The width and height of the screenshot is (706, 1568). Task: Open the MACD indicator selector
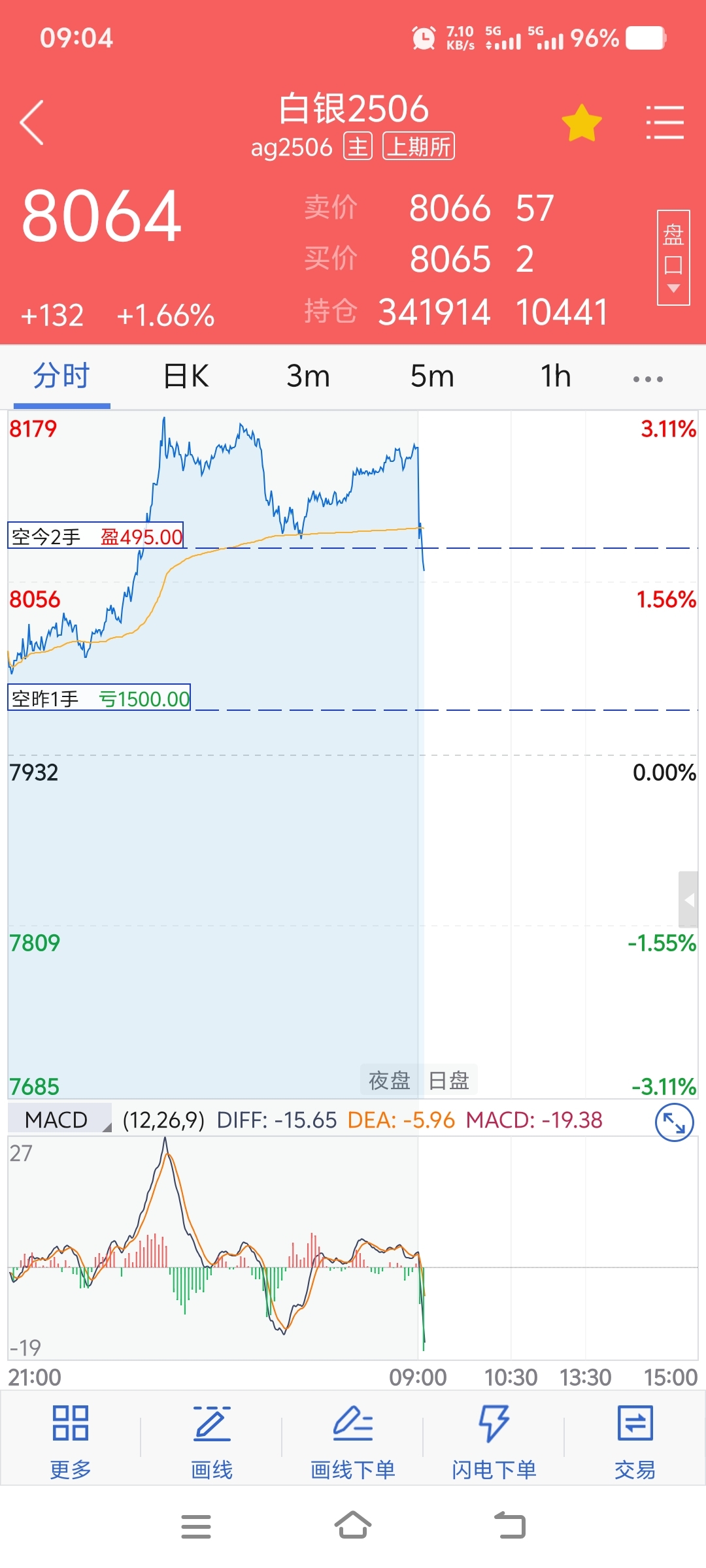coord(59,1119)
